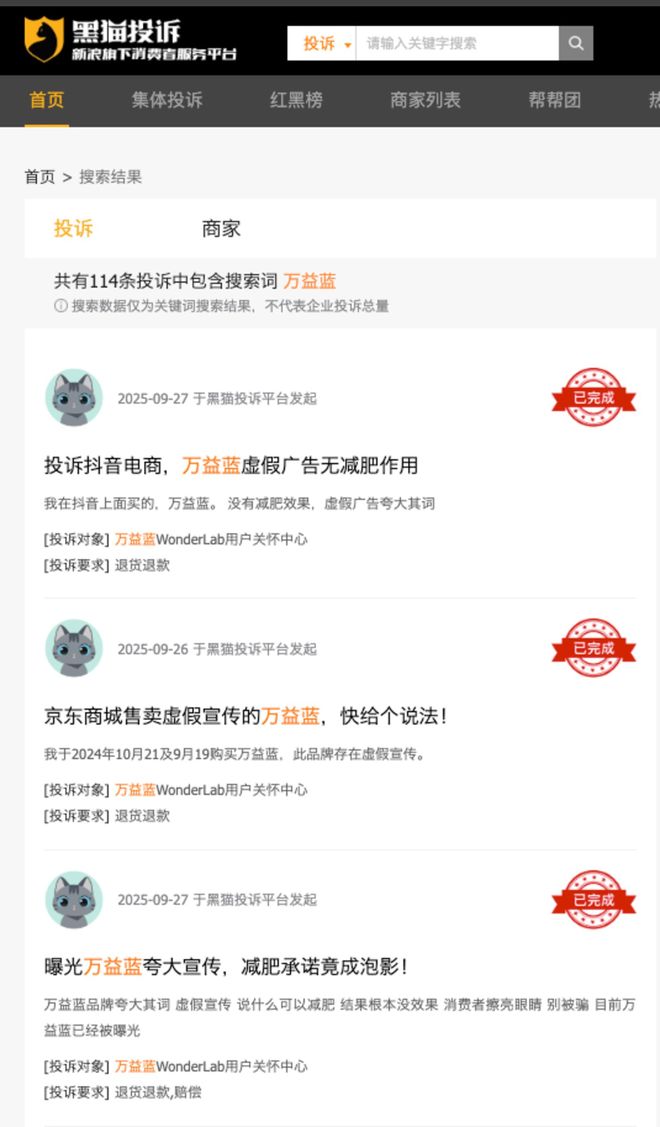
Task: Open the 黑猫投诉 home logo
Action: (130, 40)
